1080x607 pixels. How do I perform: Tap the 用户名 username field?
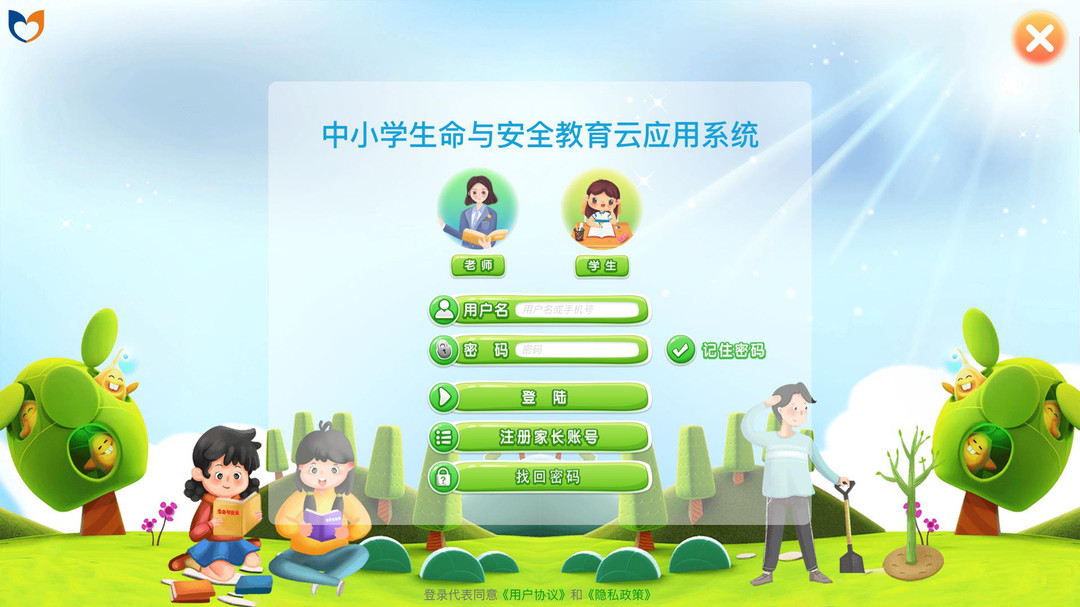coord(578,310)
